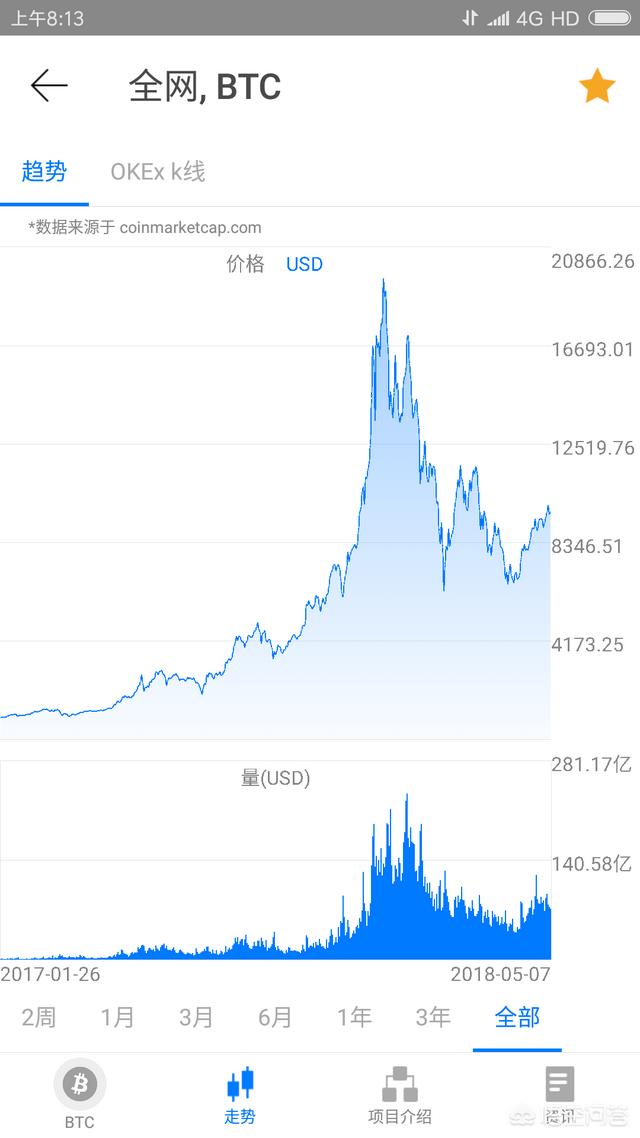Go back using the arrow icon

[x=49, y=87]
